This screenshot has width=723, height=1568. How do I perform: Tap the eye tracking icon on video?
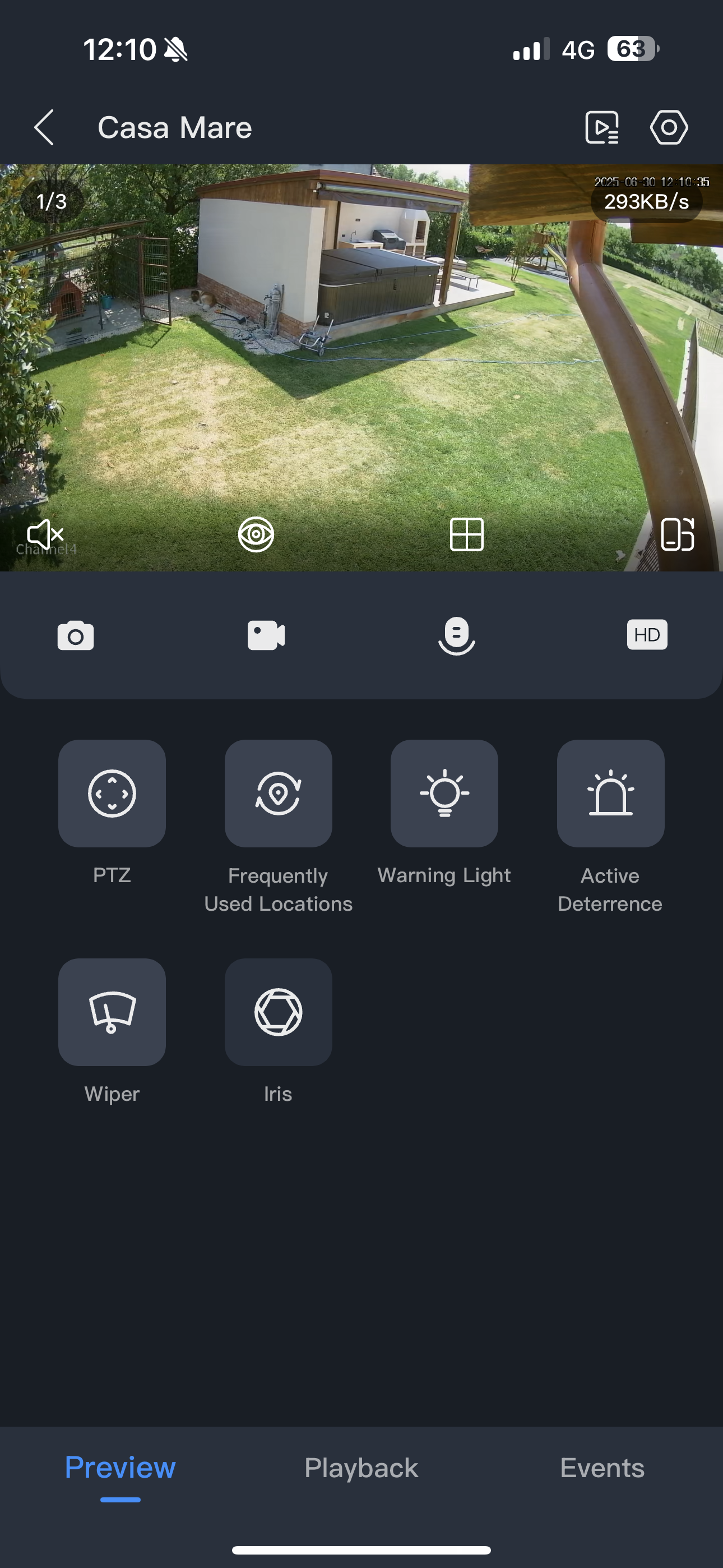point(256,534)
